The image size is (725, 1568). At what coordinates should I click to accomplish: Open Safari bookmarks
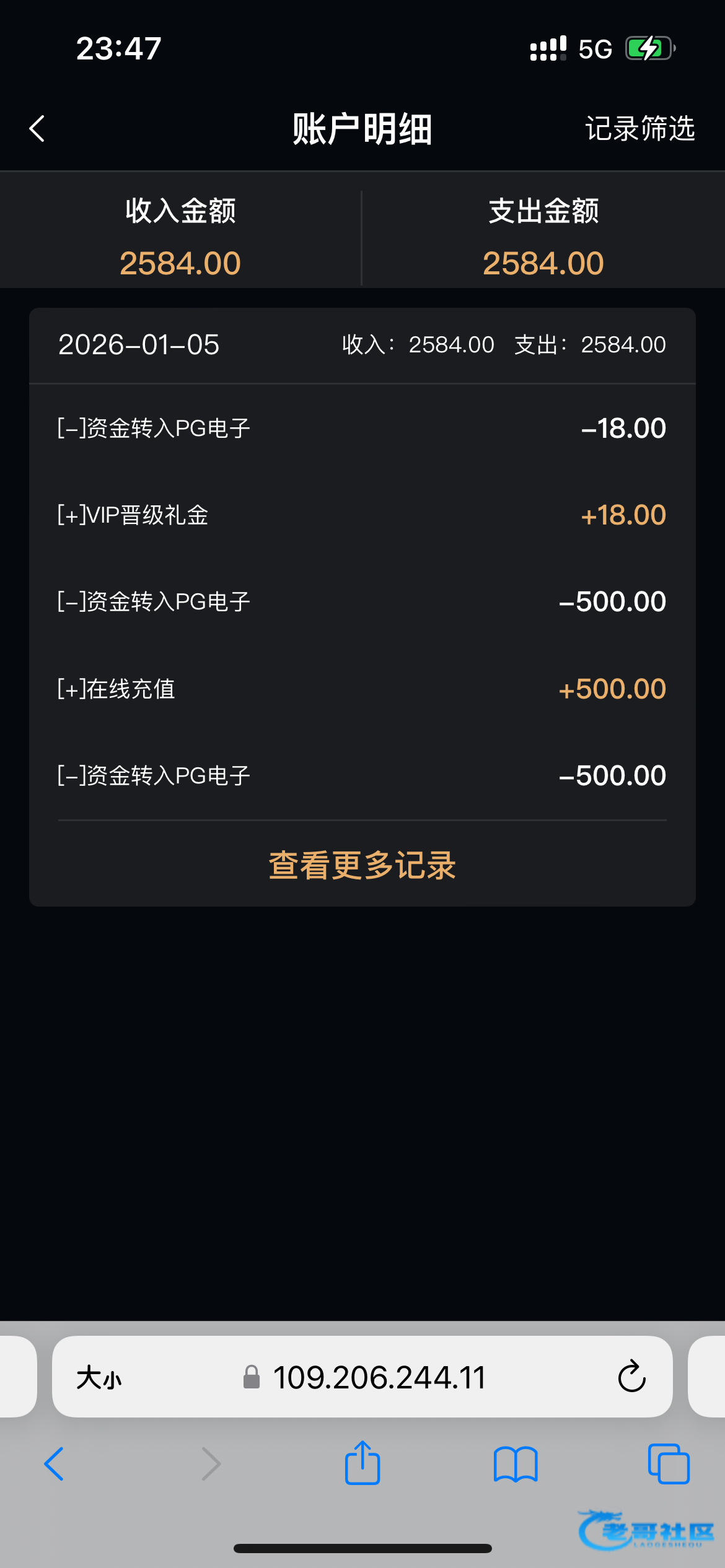(516, 1464)
